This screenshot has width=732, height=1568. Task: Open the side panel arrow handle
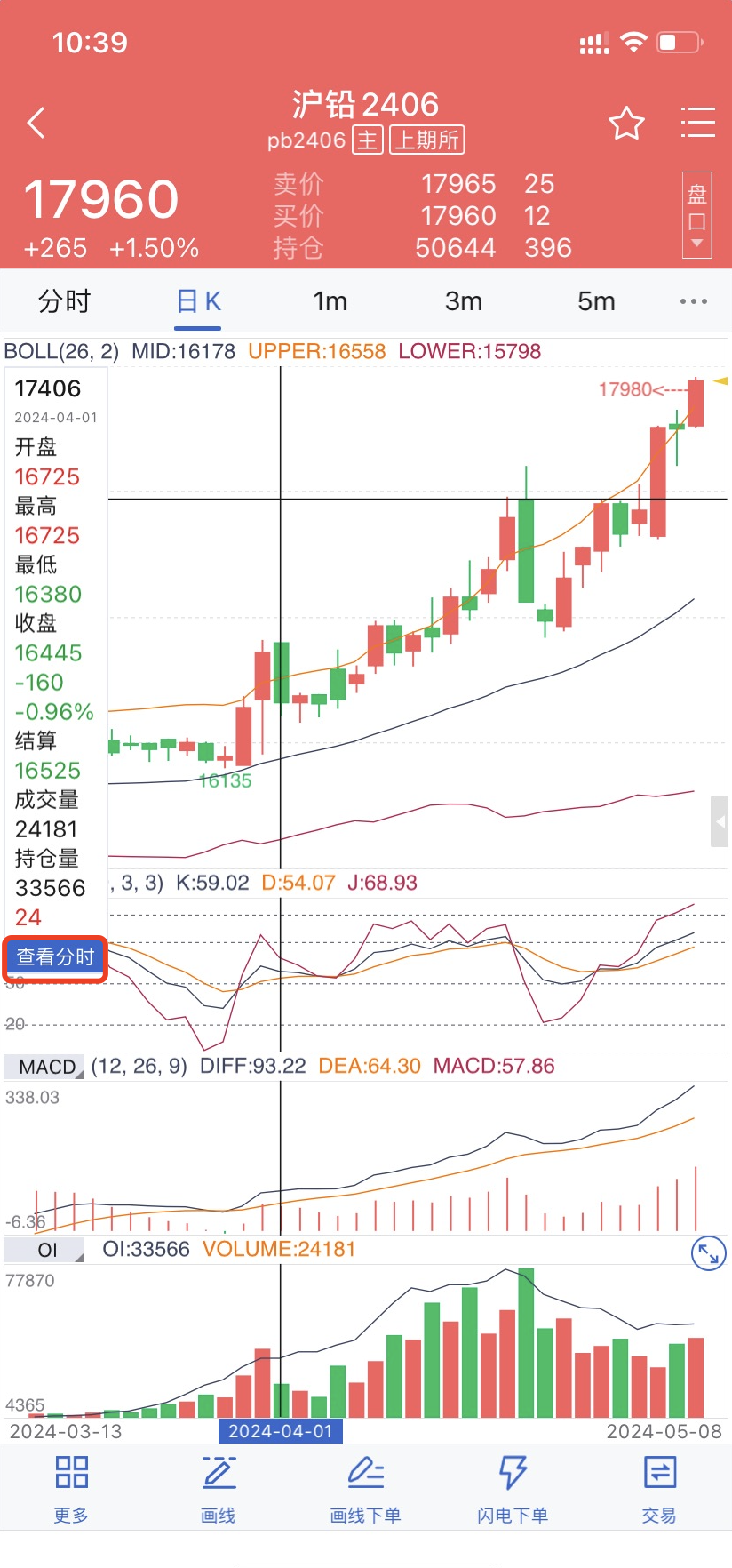[x=720, y=822]
